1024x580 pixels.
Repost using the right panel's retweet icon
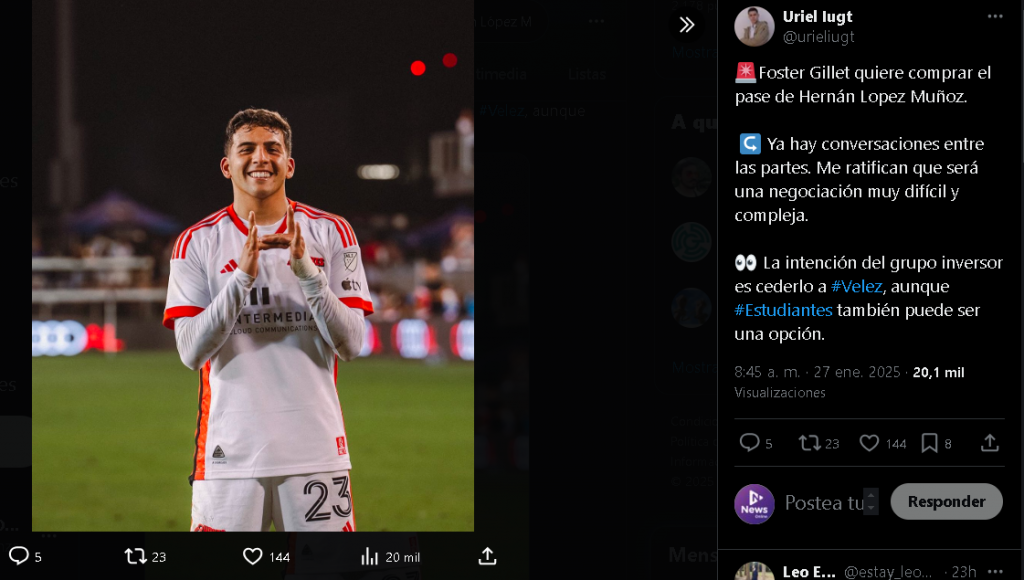tap(810, 443)
